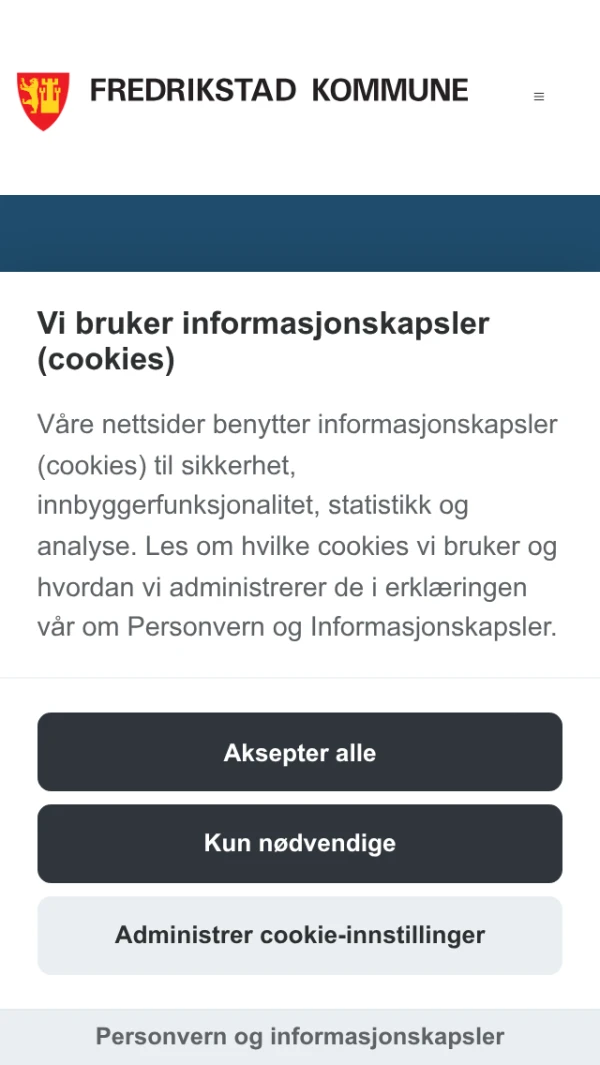Open Personvern og informasjonskapsler link
Screen dimensions: 600x1065
300,1037
